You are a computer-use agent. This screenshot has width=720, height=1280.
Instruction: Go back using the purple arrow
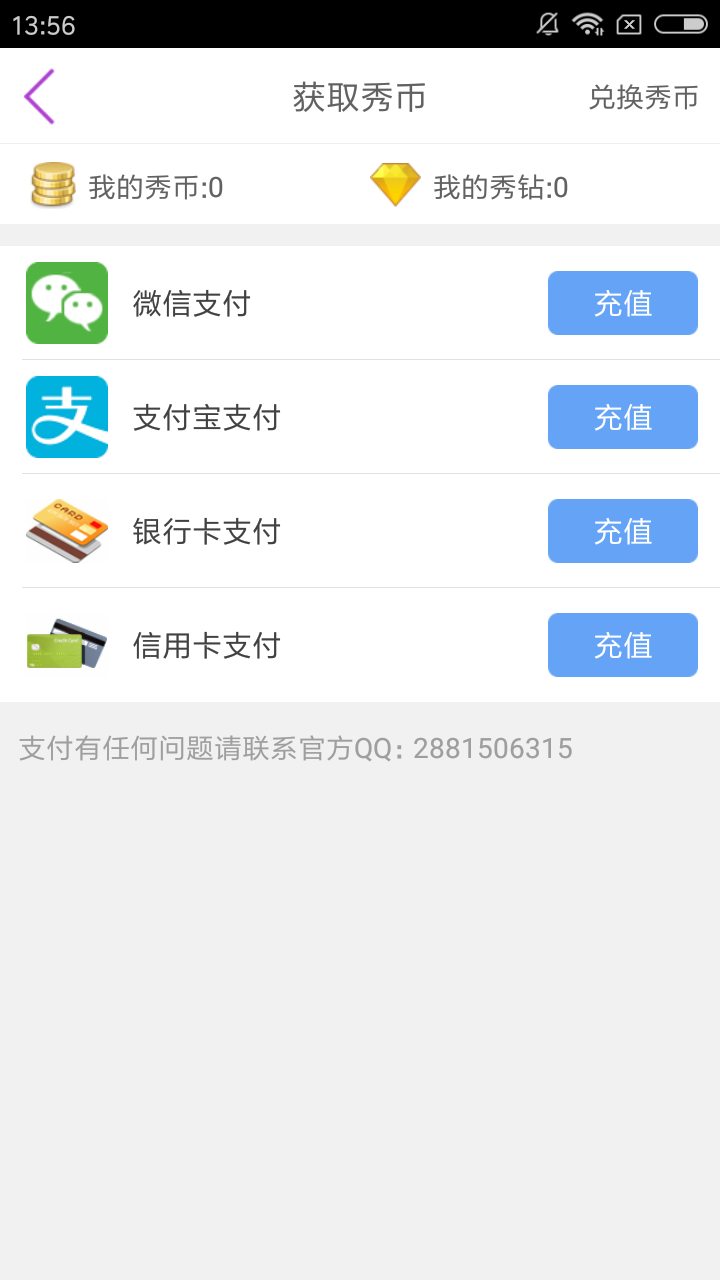tap(40, 97)
